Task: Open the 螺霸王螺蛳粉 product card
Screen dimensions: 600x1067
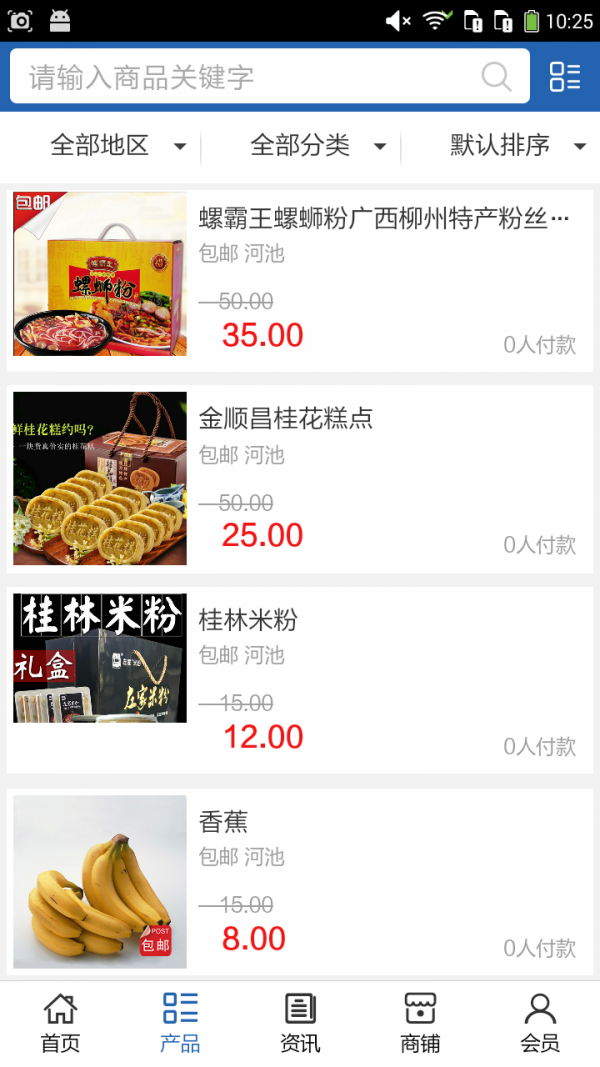Action: click(x=300, y=277)
